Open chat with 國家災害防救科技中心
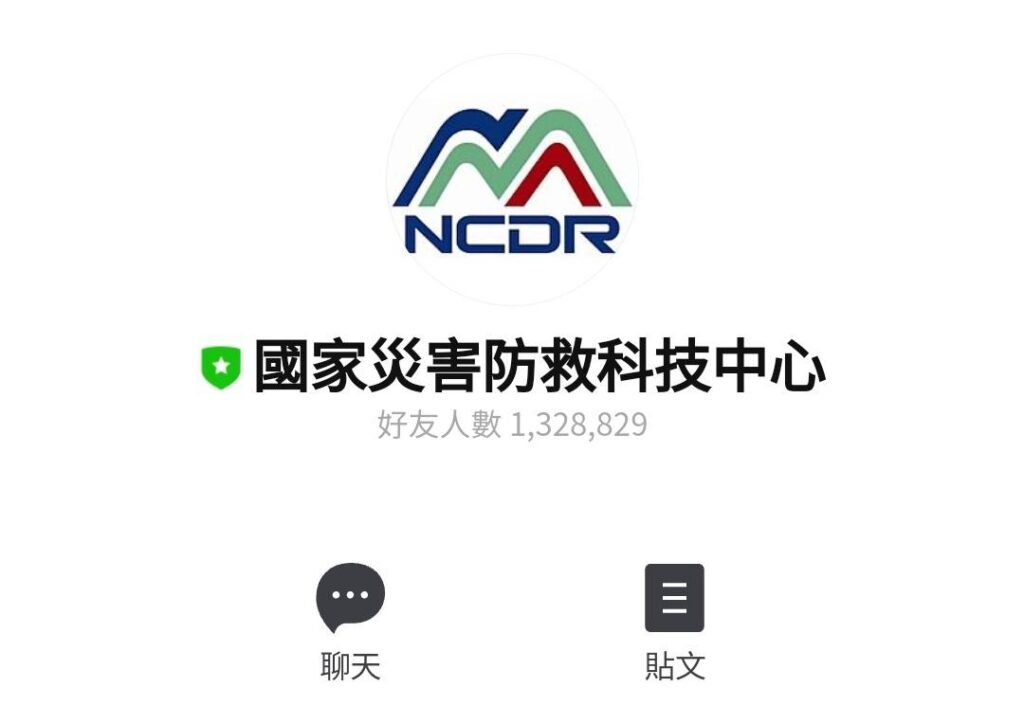The width and height of the screenshot is (1024, 724). click(x=350, y=600)
